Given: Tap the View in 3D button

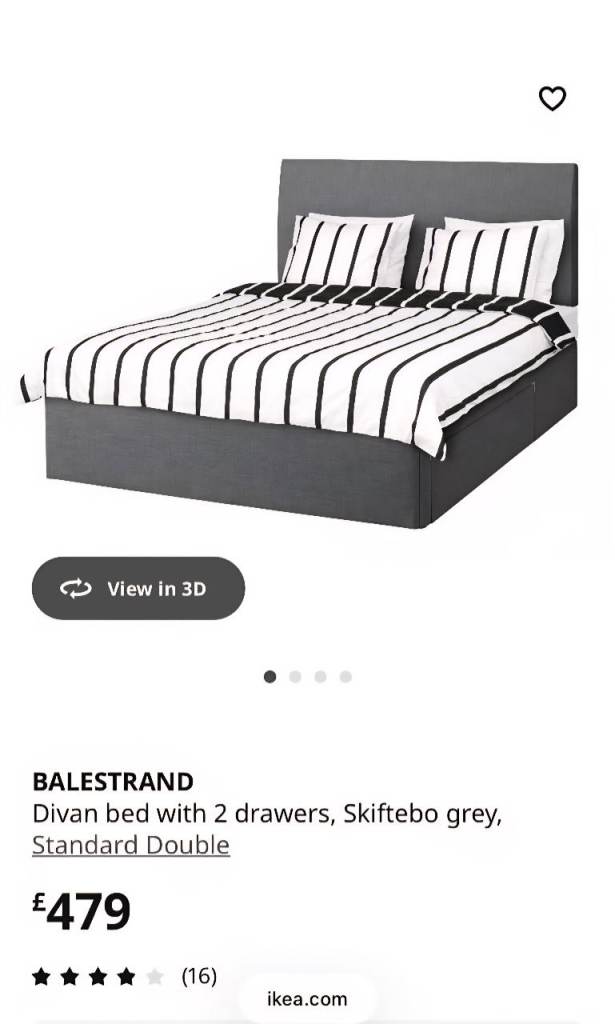Looking at the screenshot, I should (138, 588).
